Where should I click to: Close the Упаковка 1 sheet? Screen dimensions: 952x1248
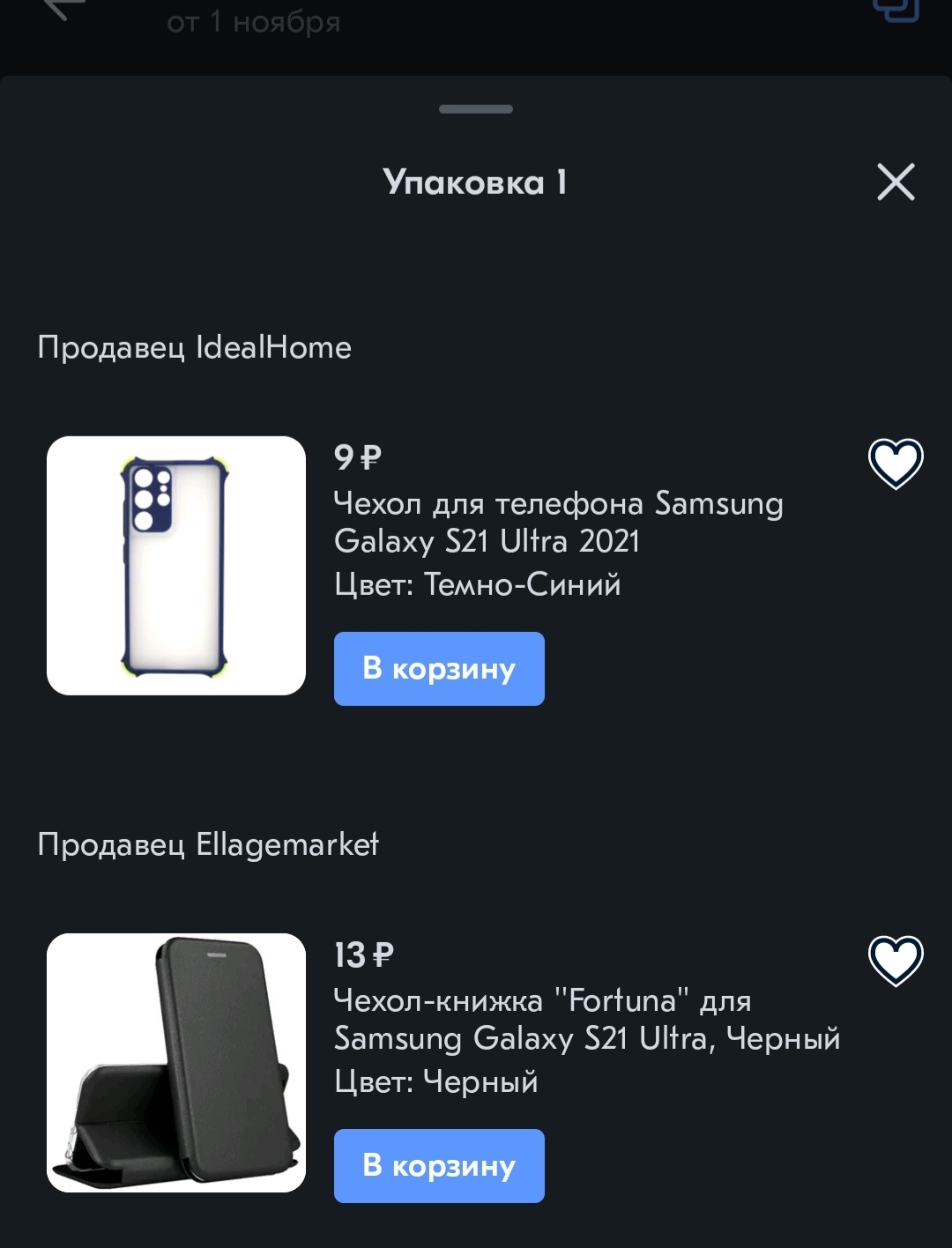896,182
